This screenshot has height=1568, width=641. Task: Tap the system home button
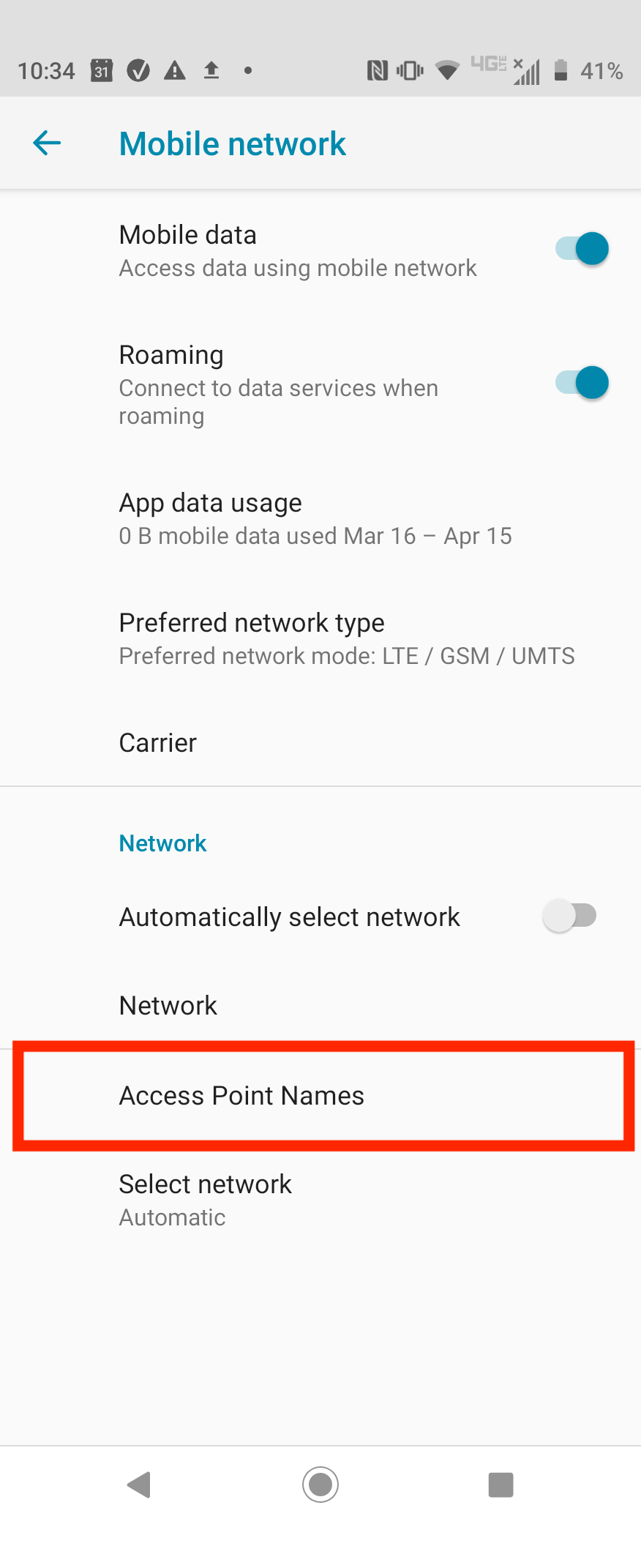(320, 1485)
